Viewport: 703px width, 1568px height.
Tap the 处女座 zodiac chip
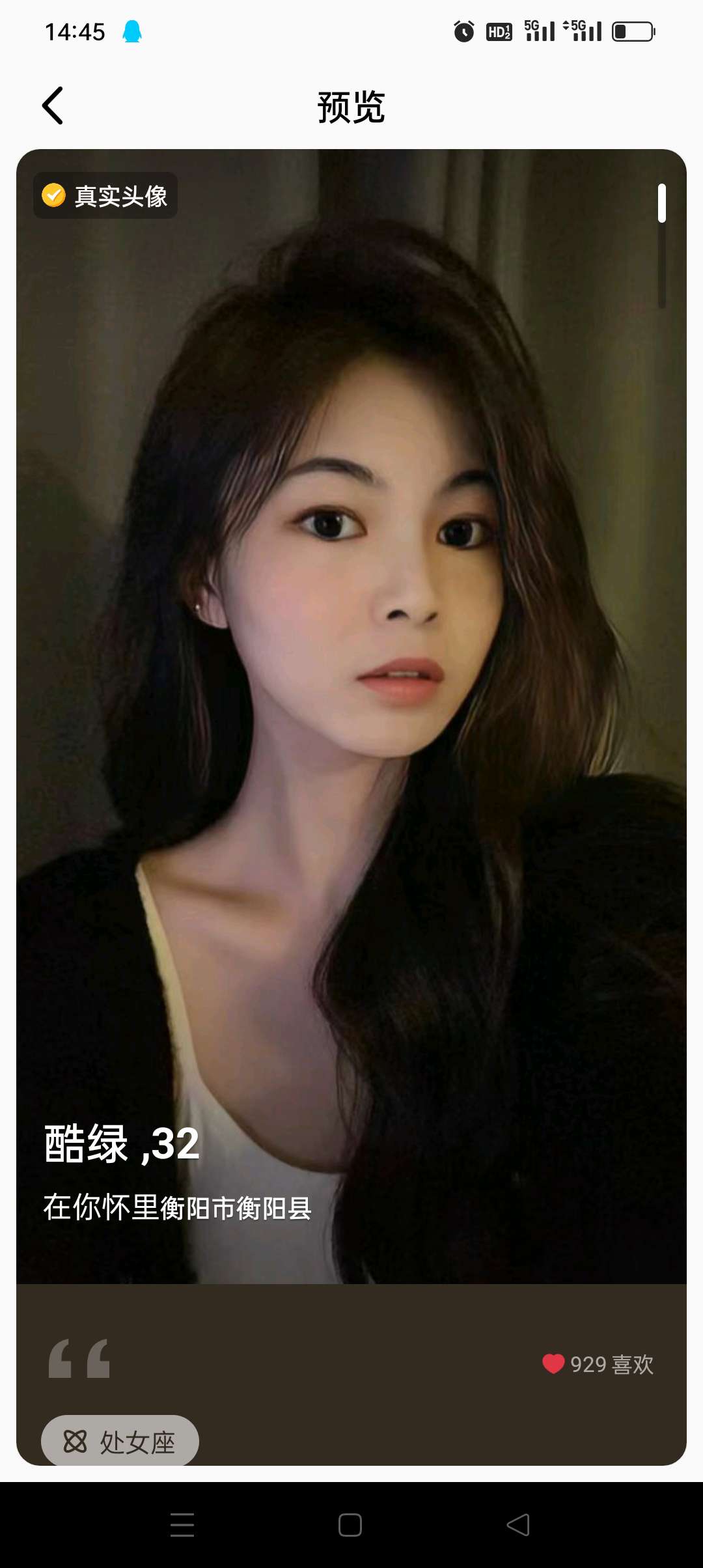click(120, 1442)
